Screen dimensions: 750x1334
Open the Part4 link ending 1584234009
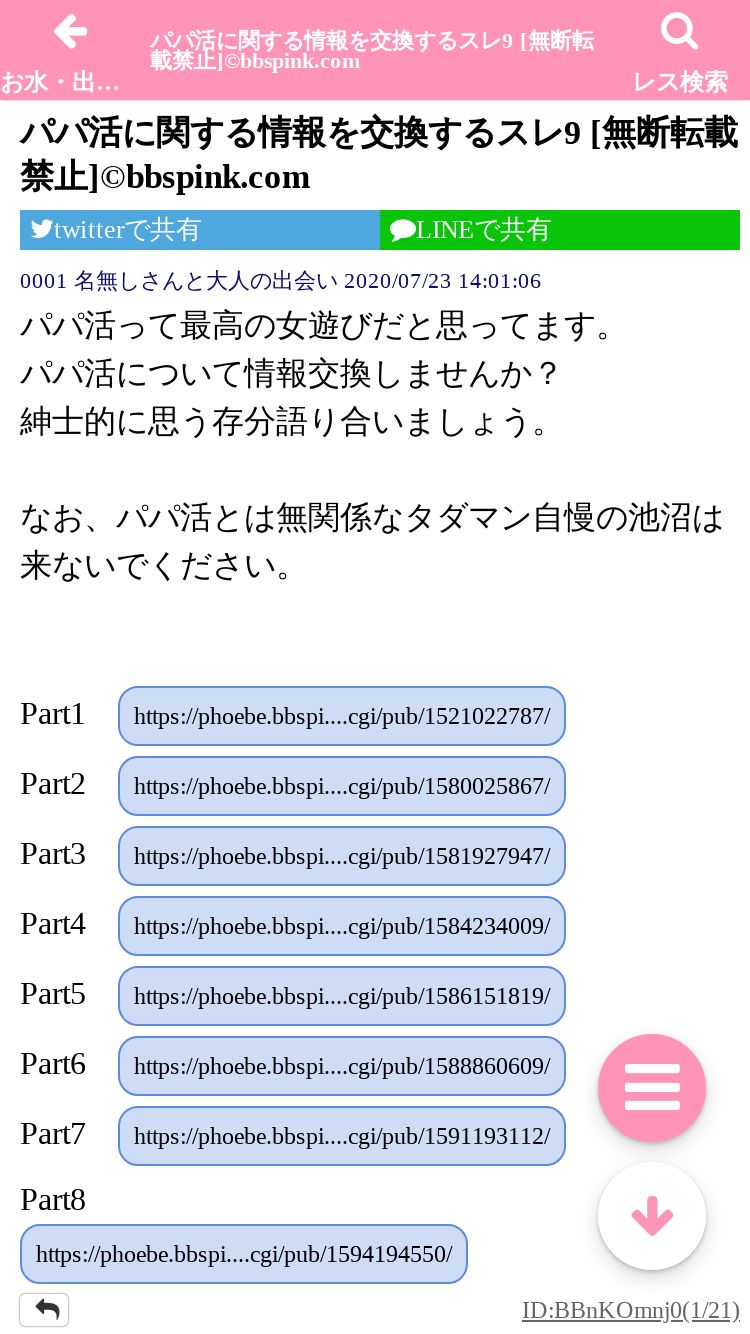(x=342, y=926)
